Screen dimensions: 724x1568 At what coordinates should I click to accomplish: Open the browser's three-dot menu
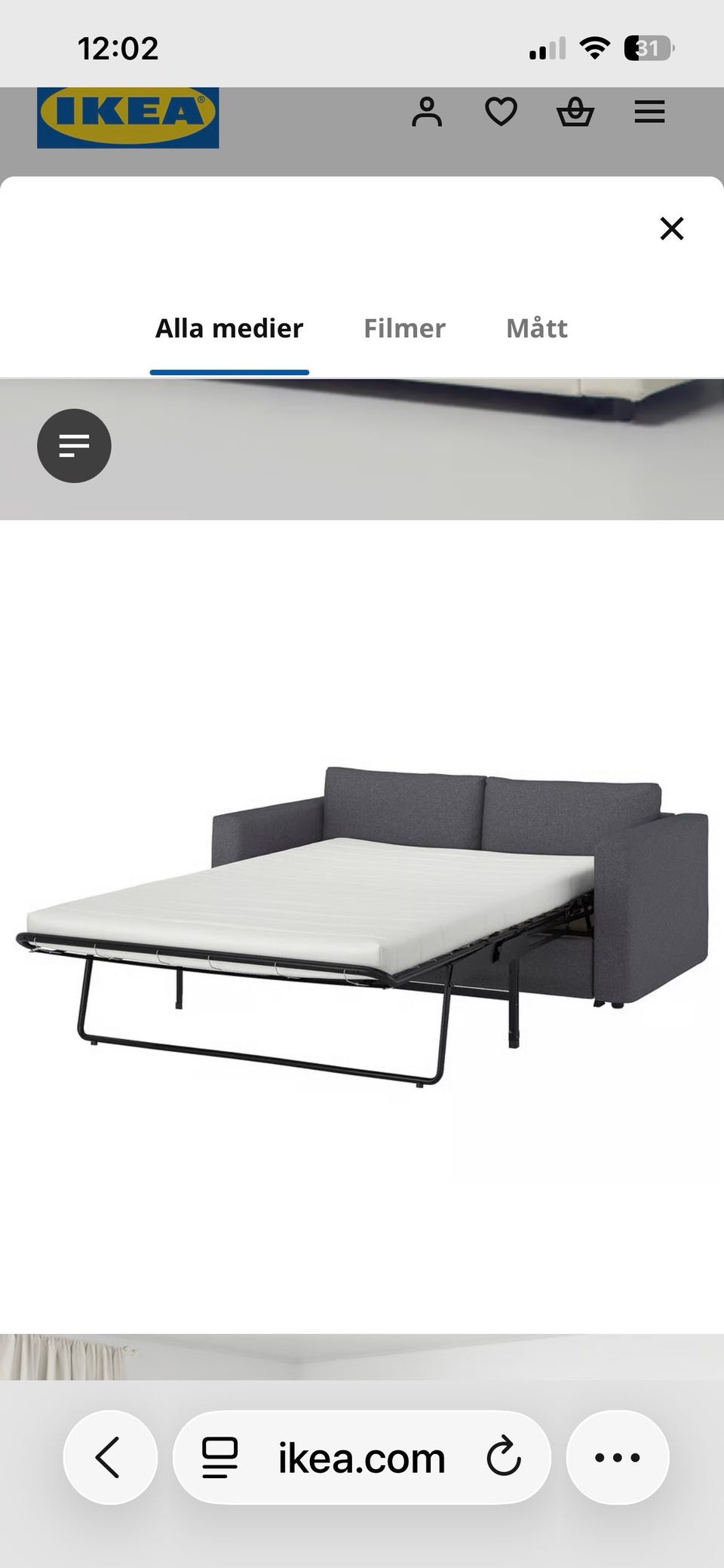617,1457
